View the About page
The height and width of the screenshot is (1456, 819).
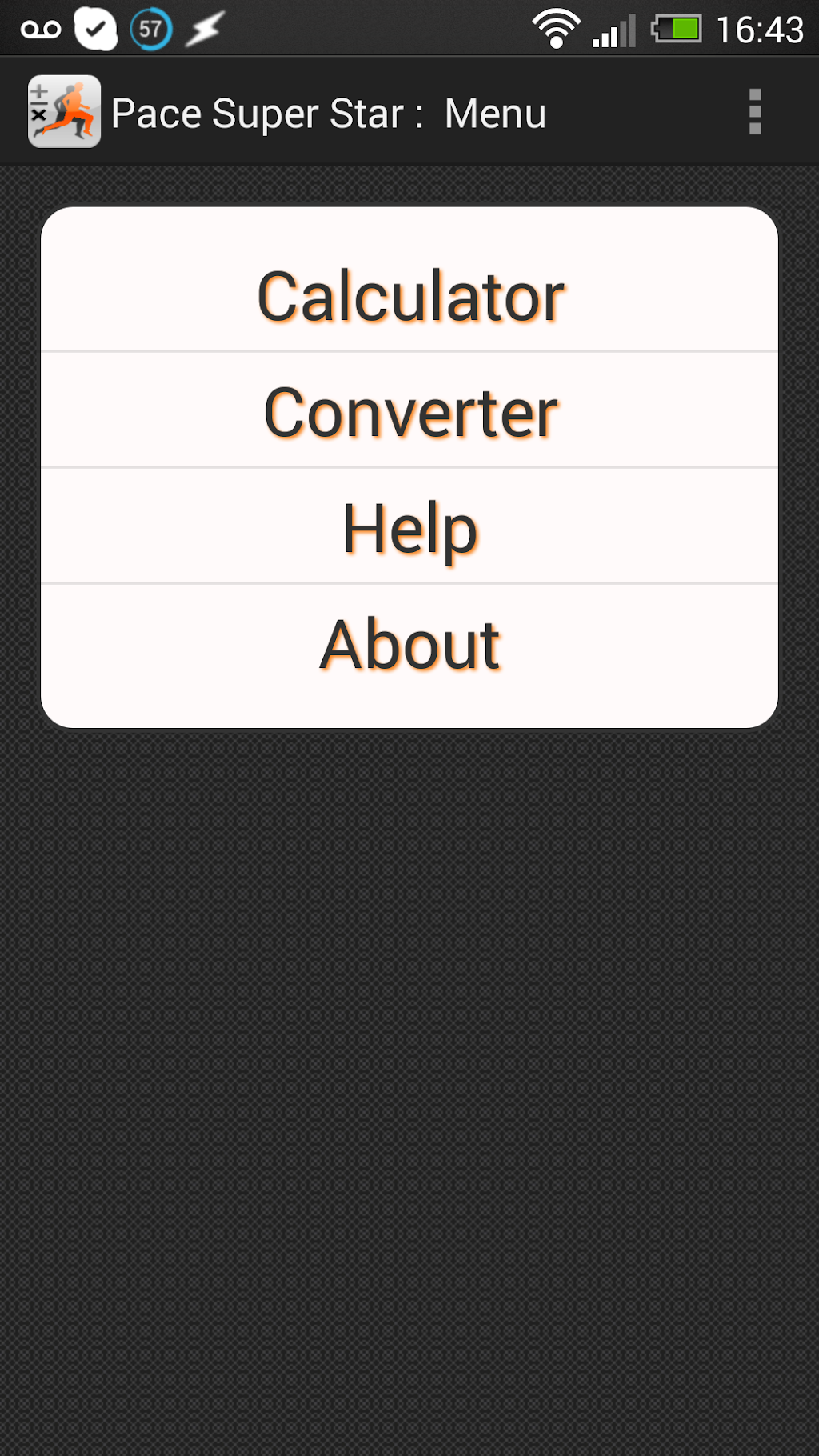point(409,645)
